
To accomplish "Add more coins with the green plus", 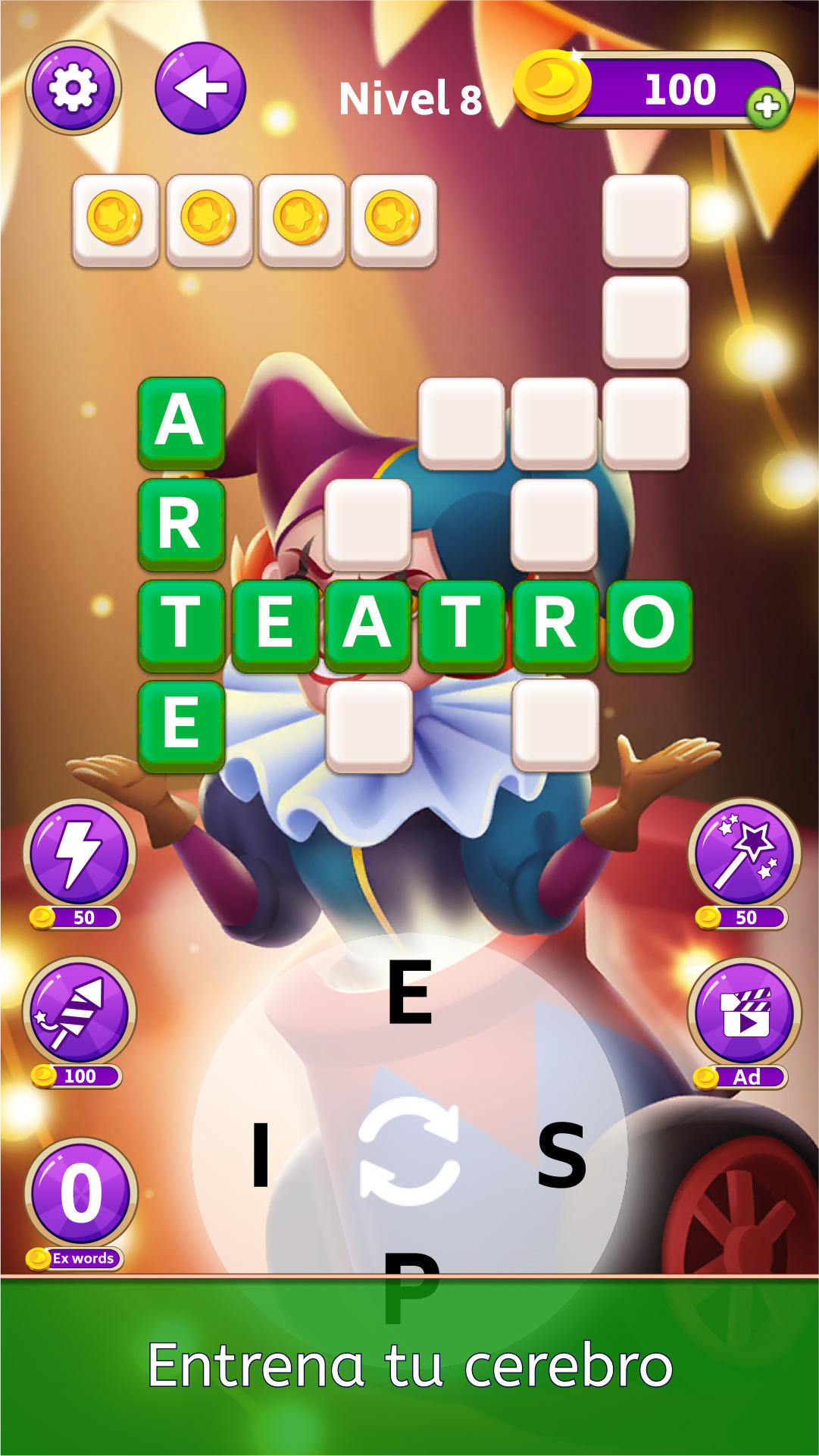I will pos(767,106).
